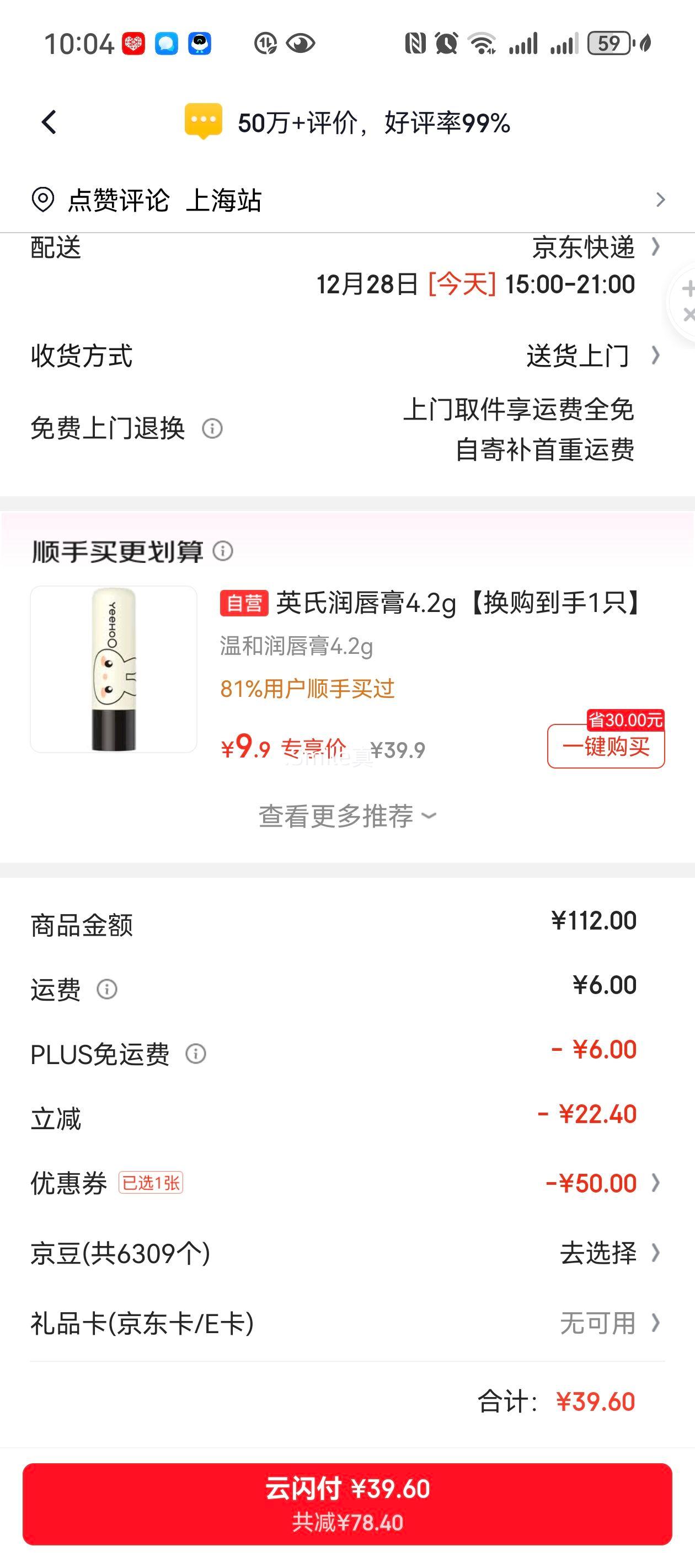Open 收货方式 delivery method options
Viewport: 695px width, 1568px height.
(x=657, y=356)
